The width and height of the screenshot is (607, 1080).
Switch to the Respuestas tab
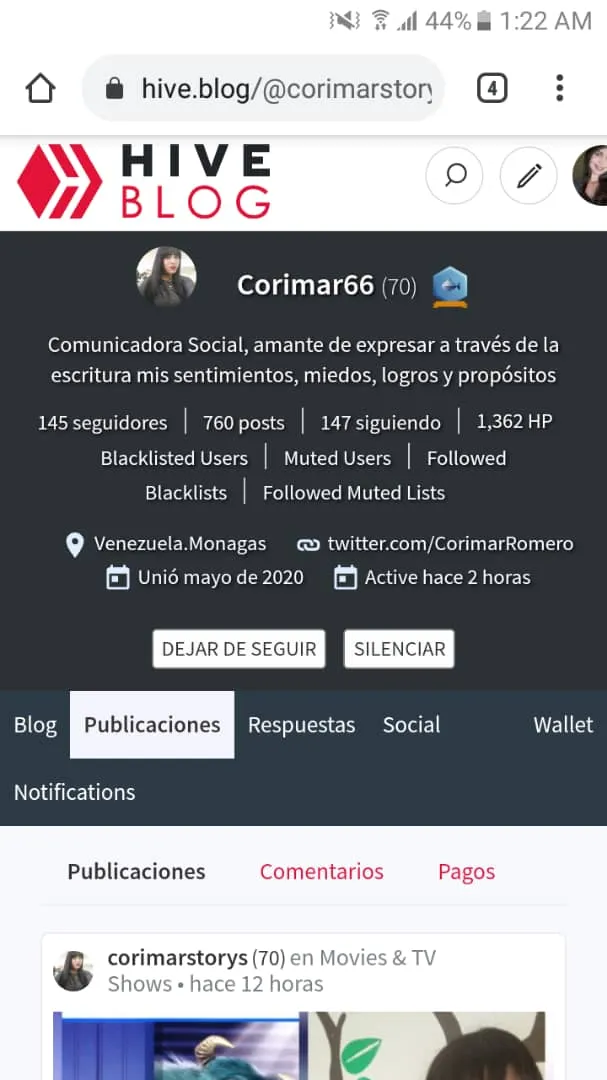point(301,725)
